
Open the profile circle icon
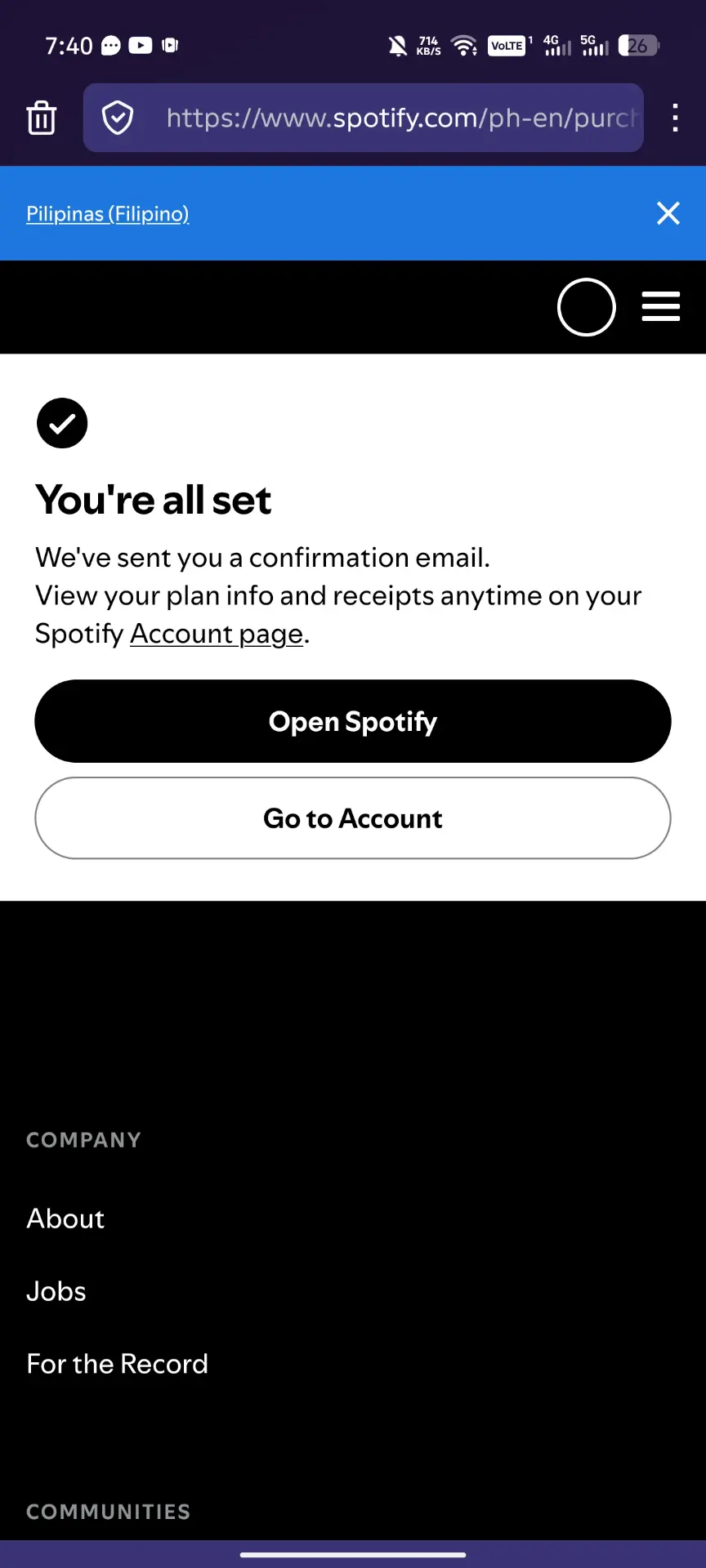(x=587, y=307)
